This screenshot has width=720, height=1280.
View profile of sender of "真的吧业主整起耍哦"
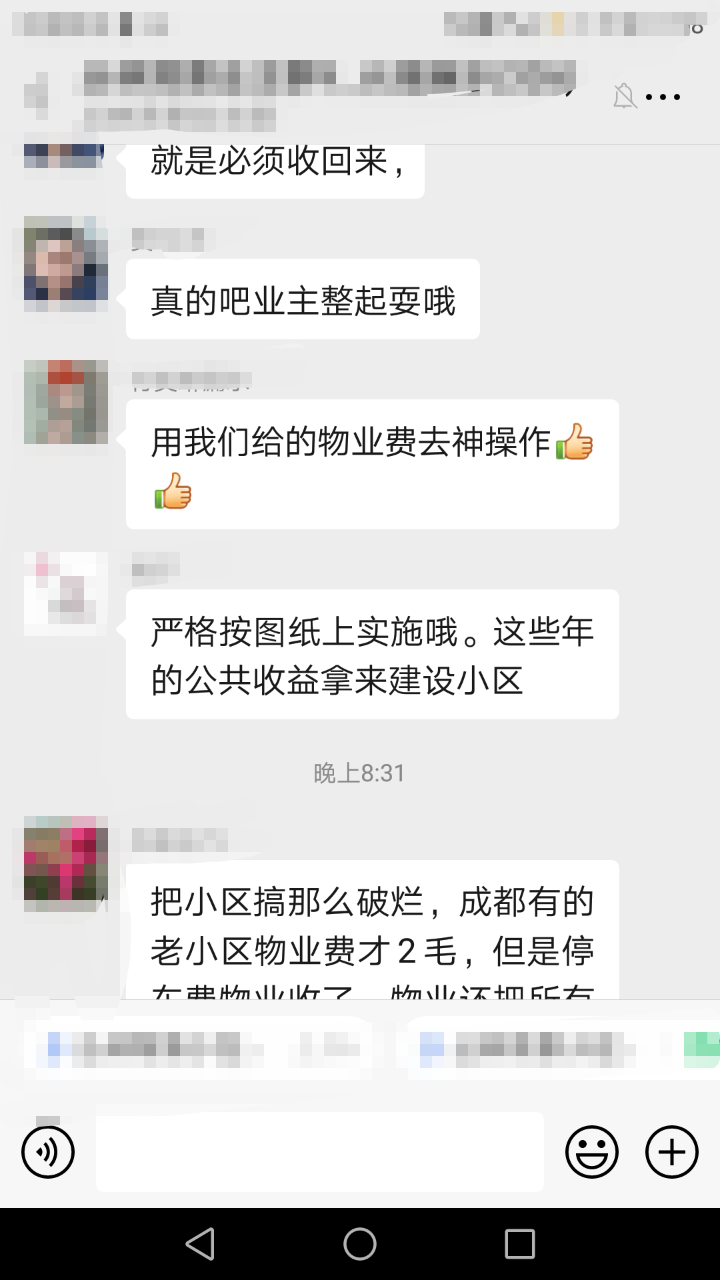pos(66,258)
